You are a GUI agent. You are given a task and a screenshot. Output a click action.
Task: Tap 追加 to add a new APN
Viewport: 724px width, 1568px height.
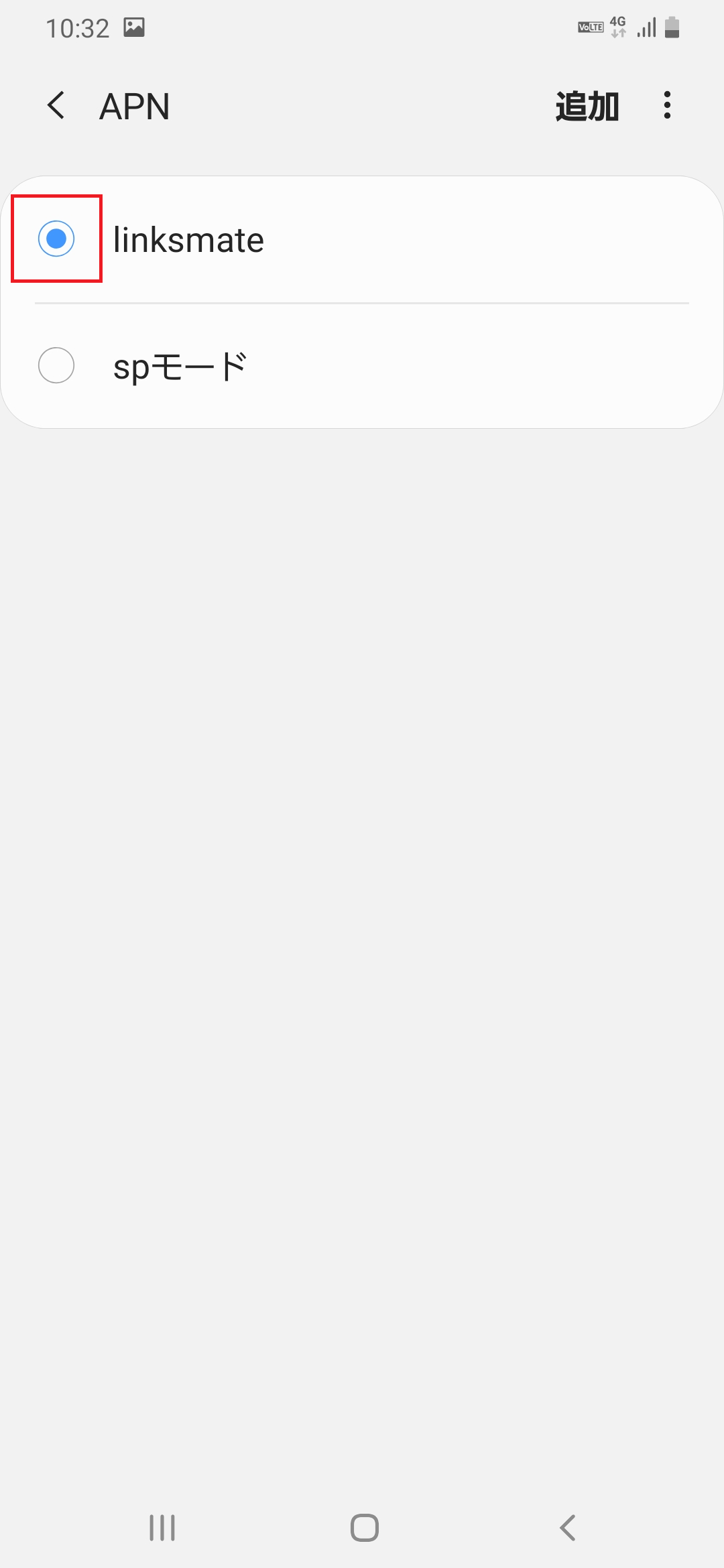tap(587, 107)
